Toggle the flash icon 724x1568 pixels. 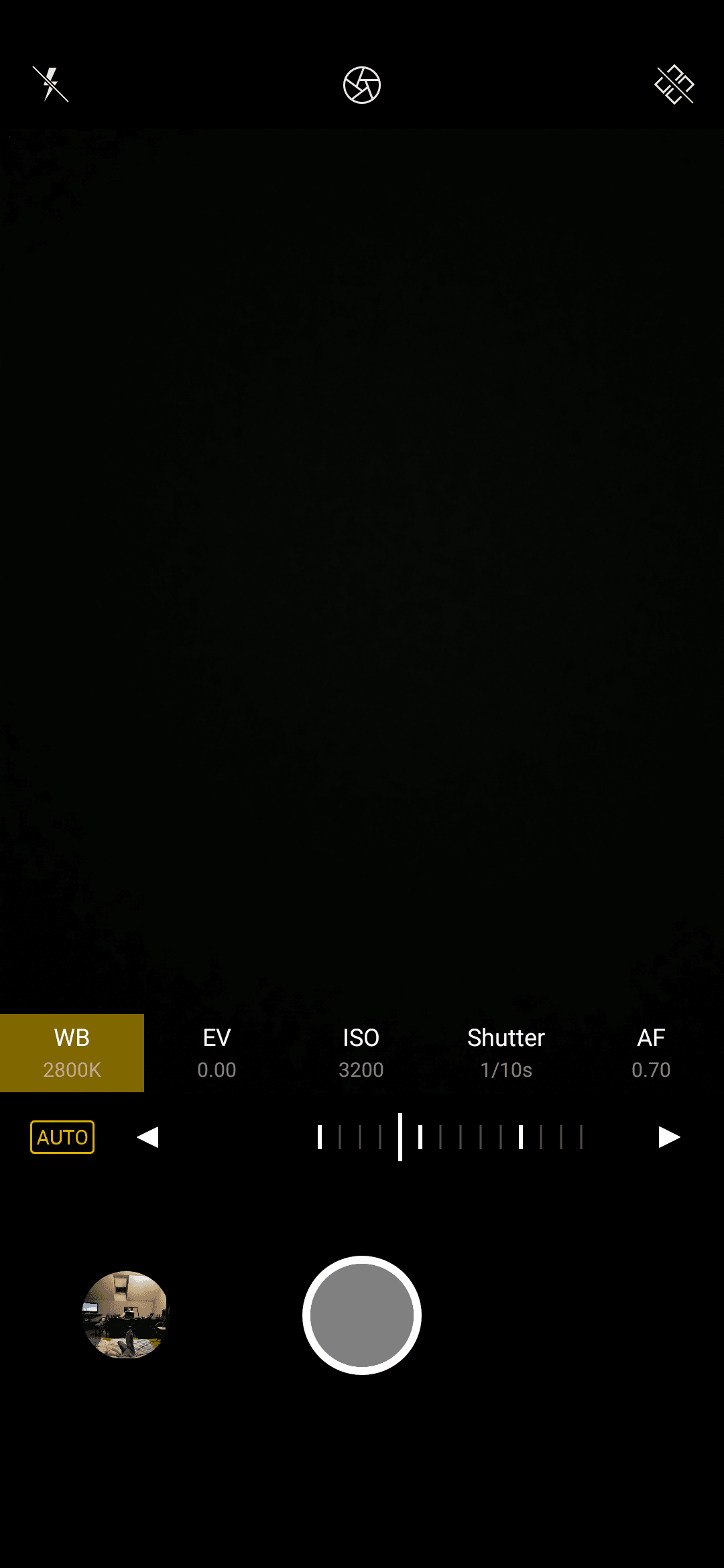[50, 84]
